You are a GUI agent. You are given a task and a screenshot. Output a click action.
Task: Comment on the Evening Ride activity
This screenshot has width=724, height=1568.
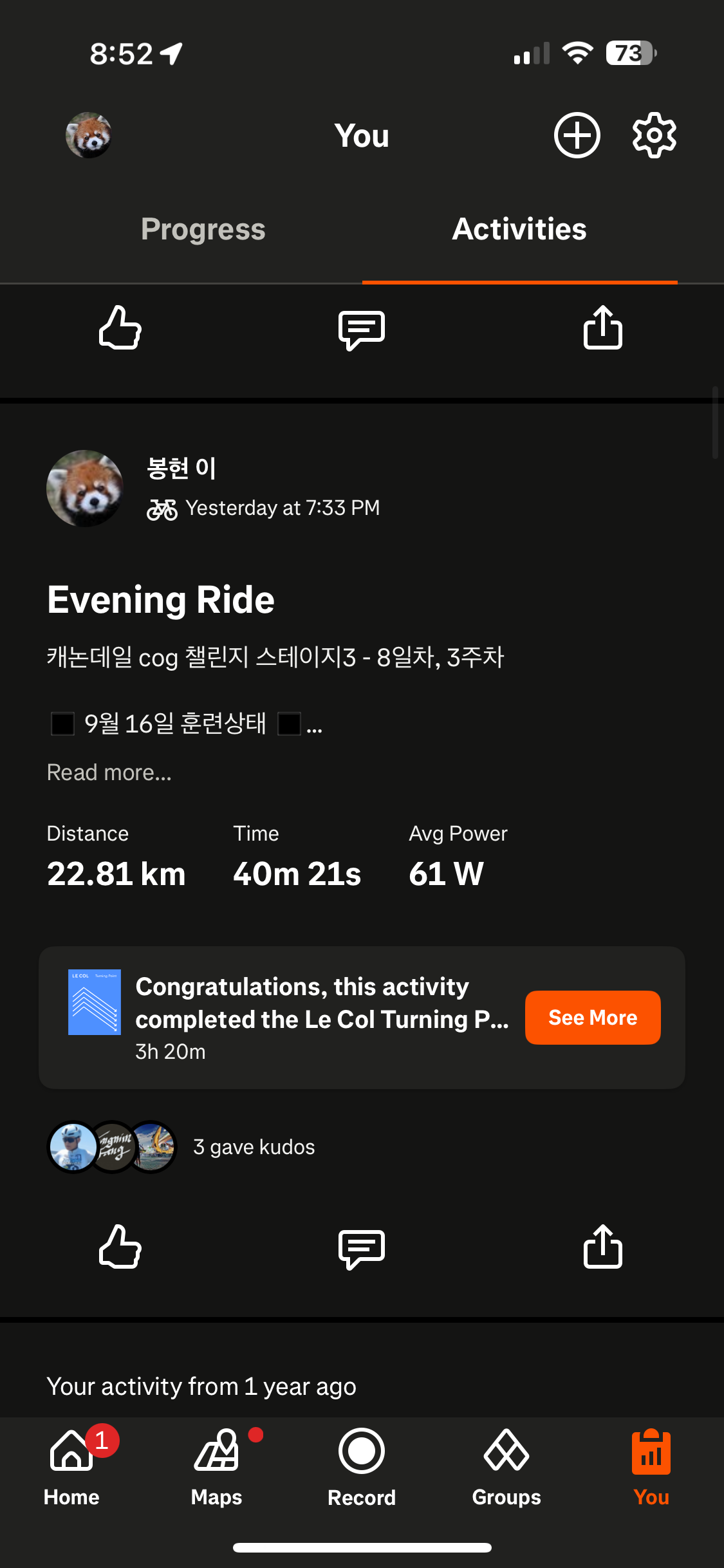click(x=362, y=1248)
